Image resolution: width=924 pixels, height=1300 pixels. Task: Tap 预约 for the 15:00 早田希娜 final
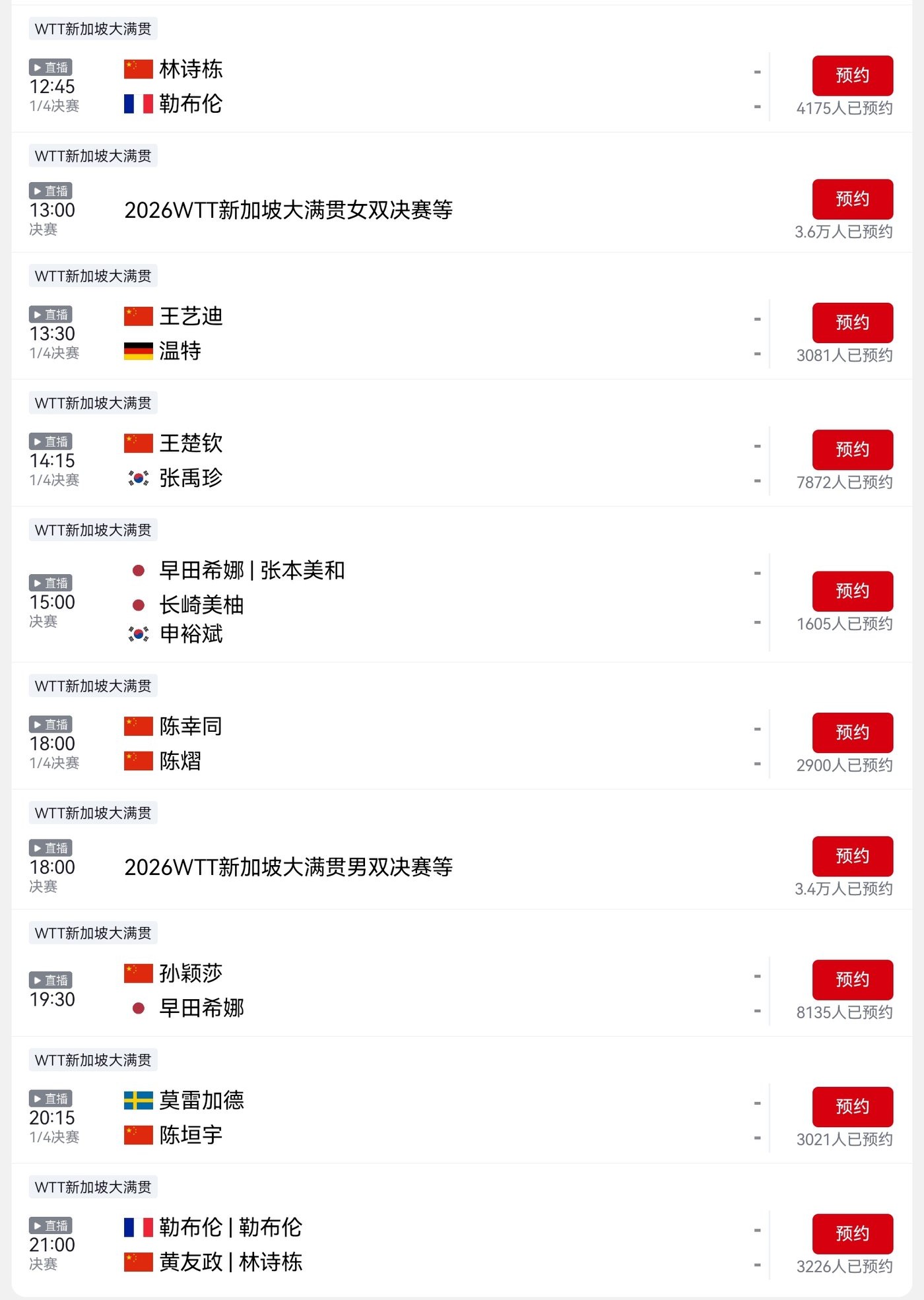852,591
